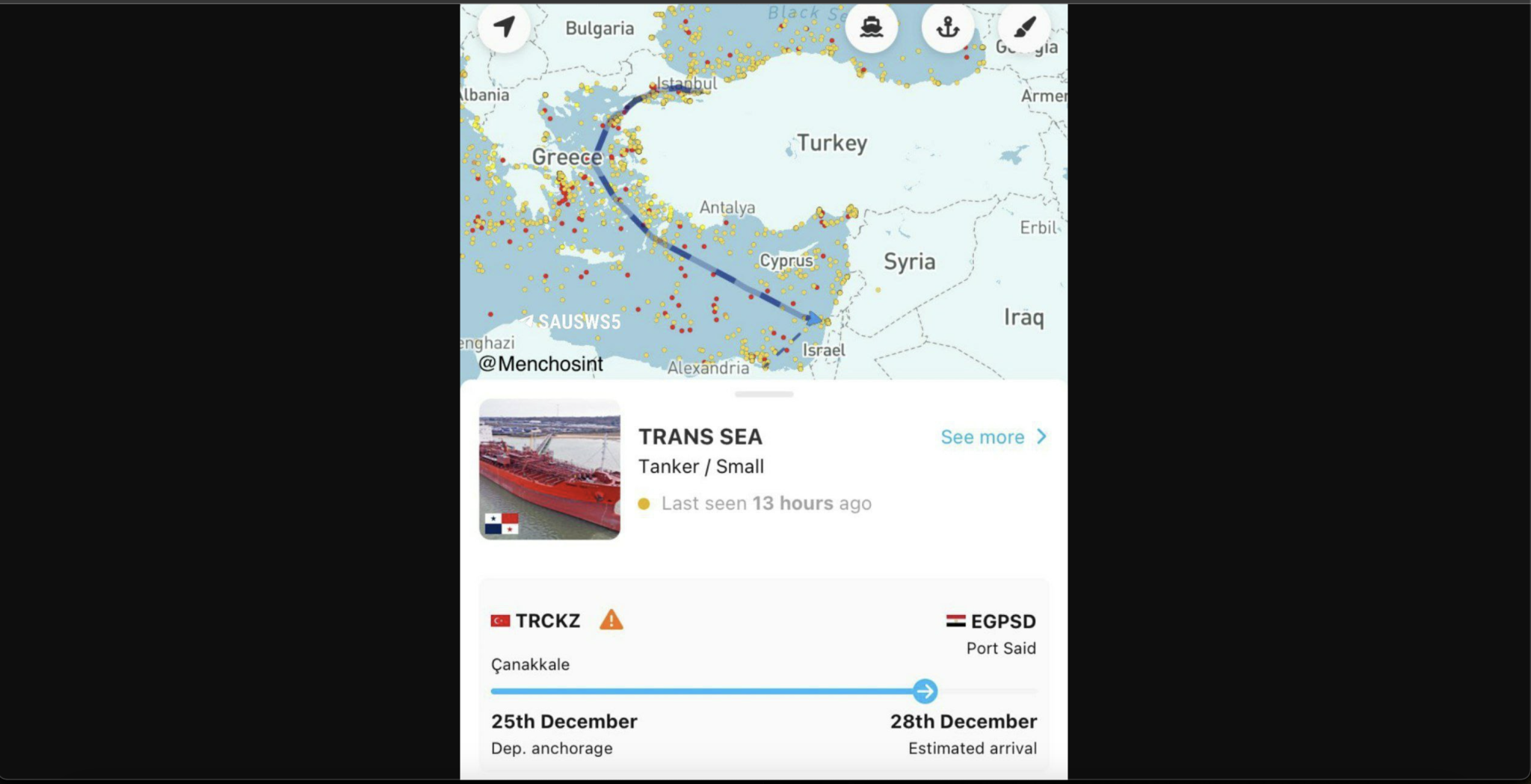Open the anchor ports icon
Screen dimensions: 1531x784
coord(948,27)
